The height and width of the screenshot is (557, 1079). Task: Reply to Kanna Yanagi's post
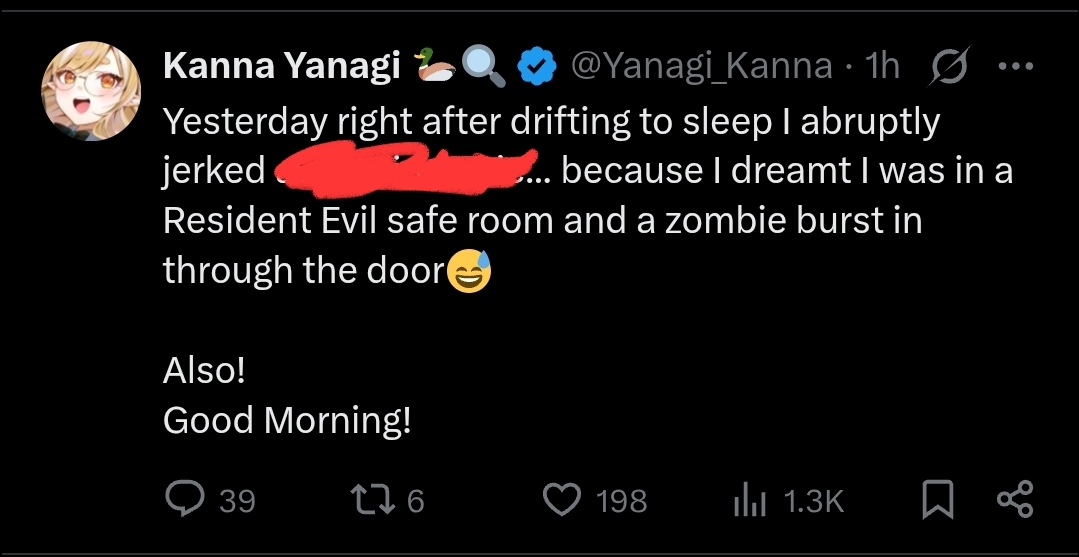click(184, 499)
